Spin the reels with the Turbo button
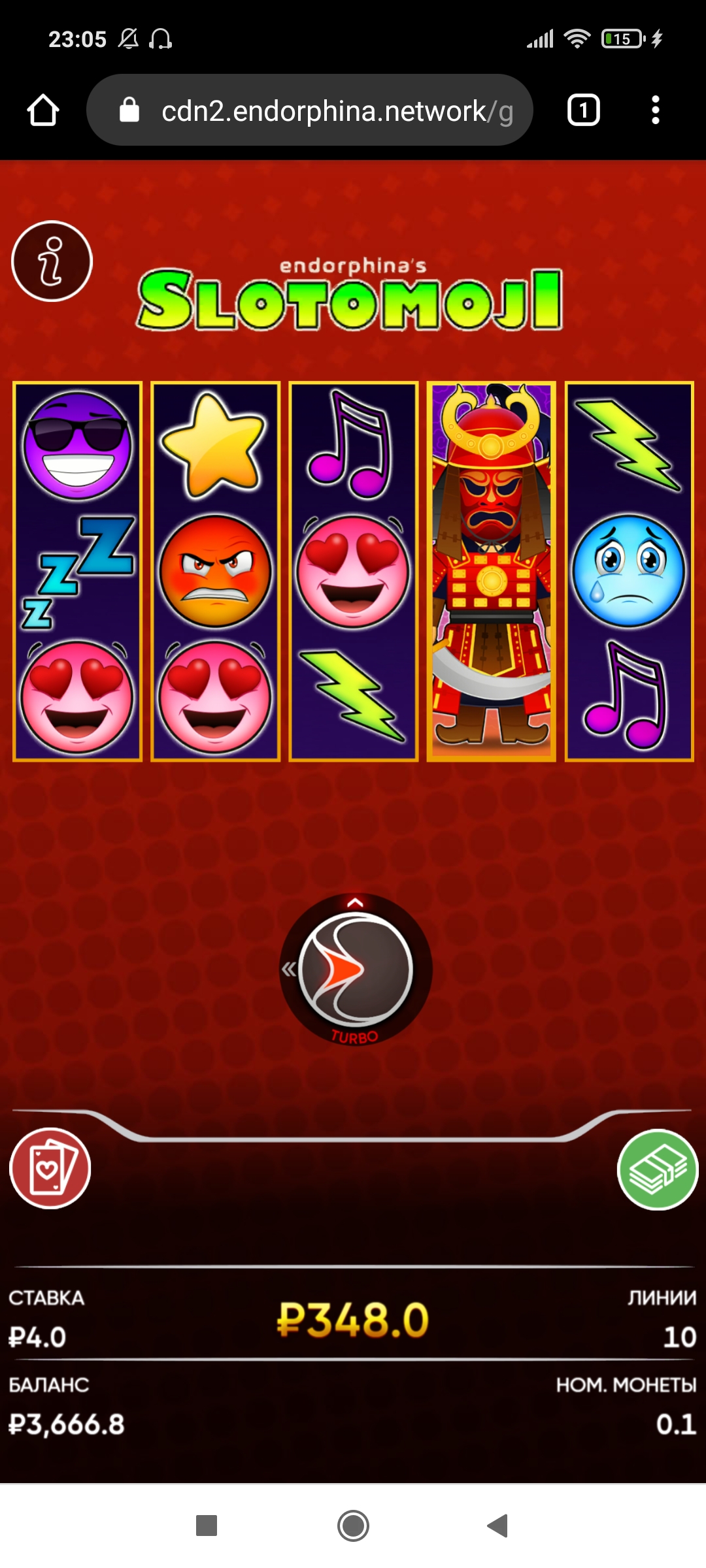706x1568 pixels. pyautogui.click(x=356, y=970)
